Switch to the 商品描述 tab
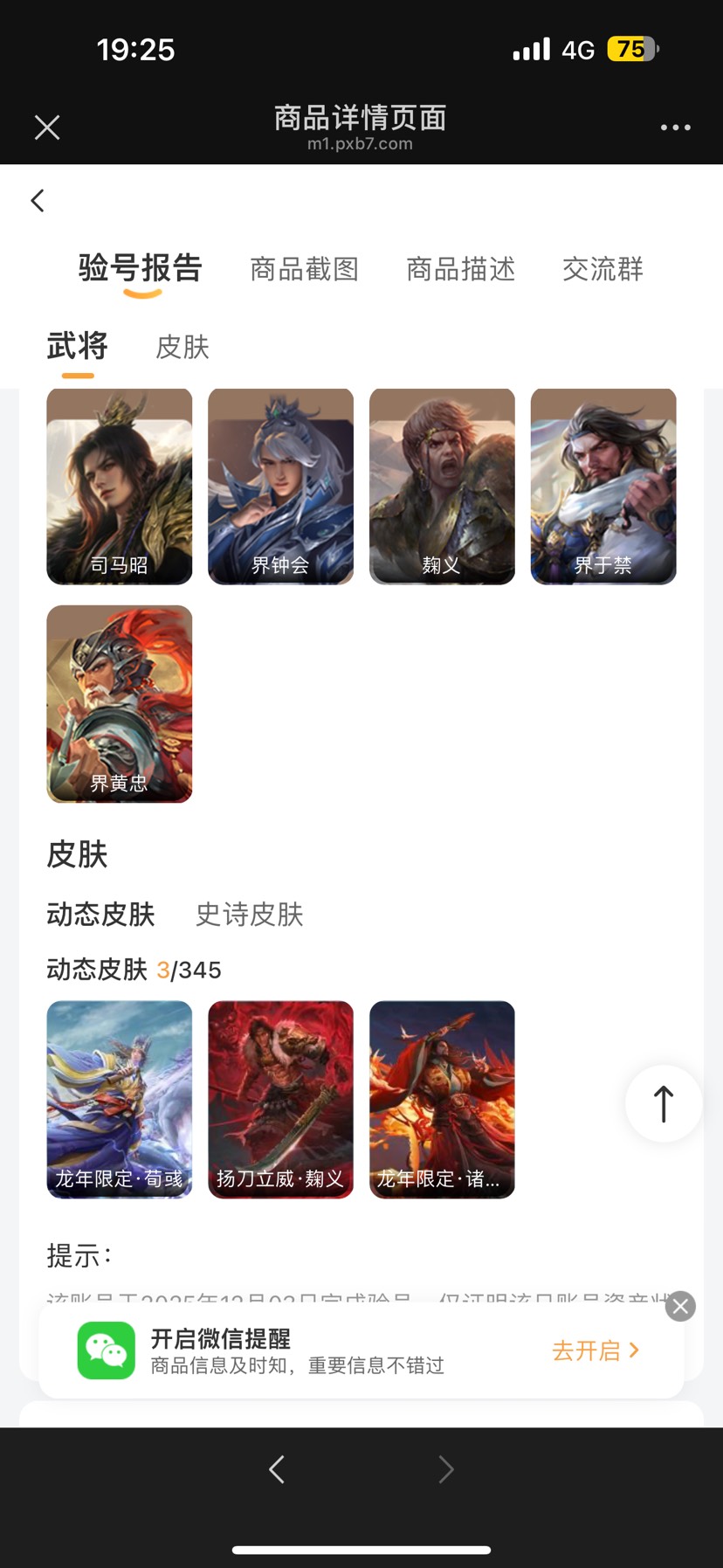The height and width of the screenshot is (1568, 723). (x=460, y=269)
